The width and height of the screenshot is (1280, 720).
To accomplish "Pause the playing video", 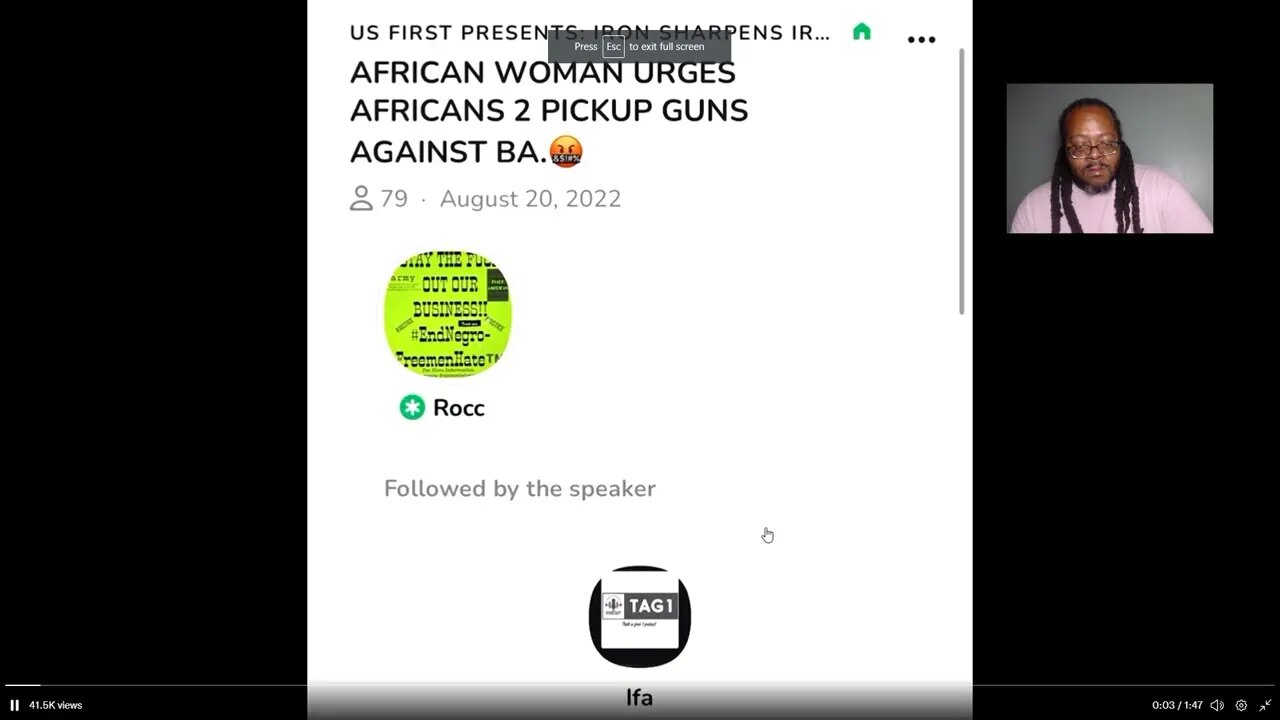I will (14, 705).
